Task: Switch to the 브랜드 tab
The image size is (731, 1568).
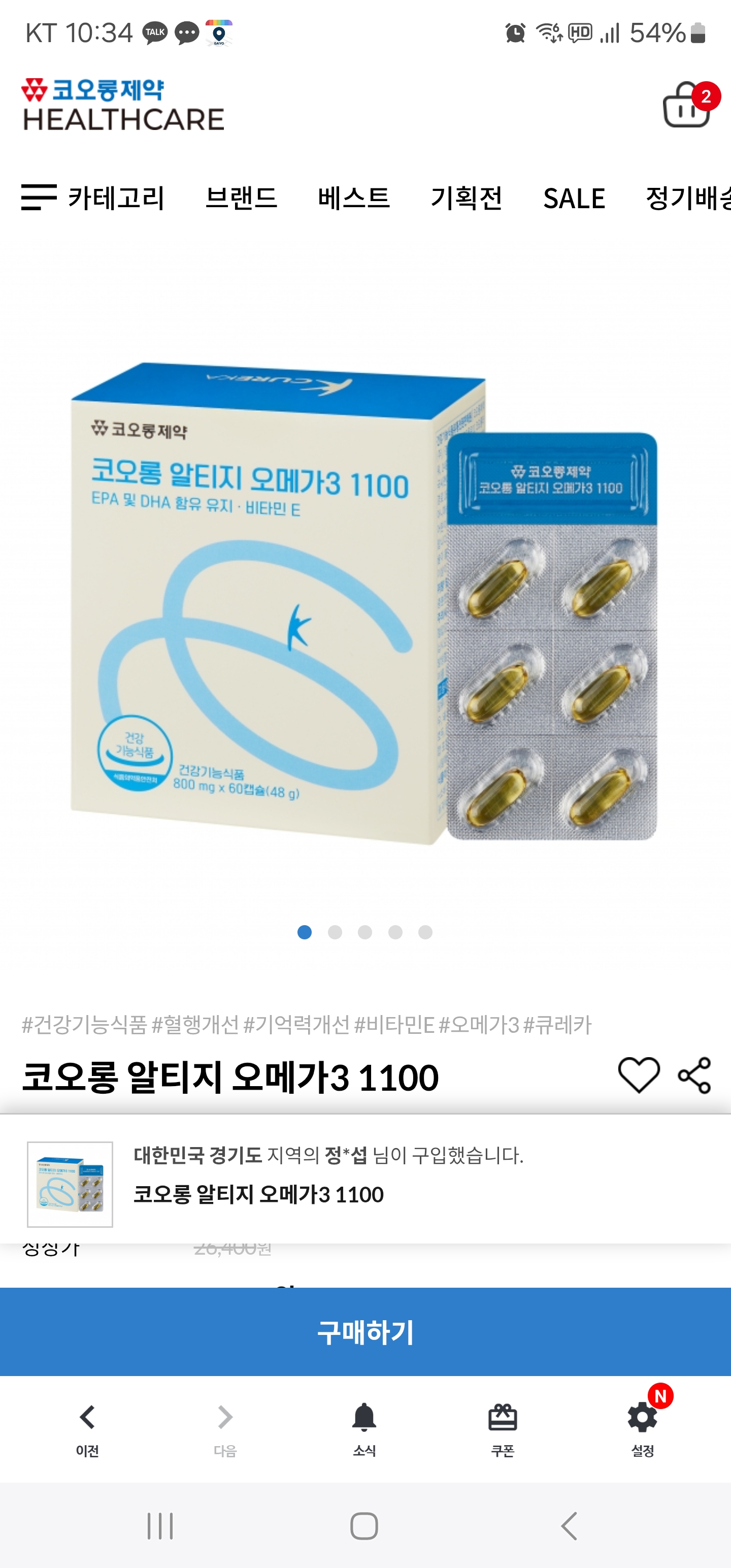Action: [x=241, y=198]
